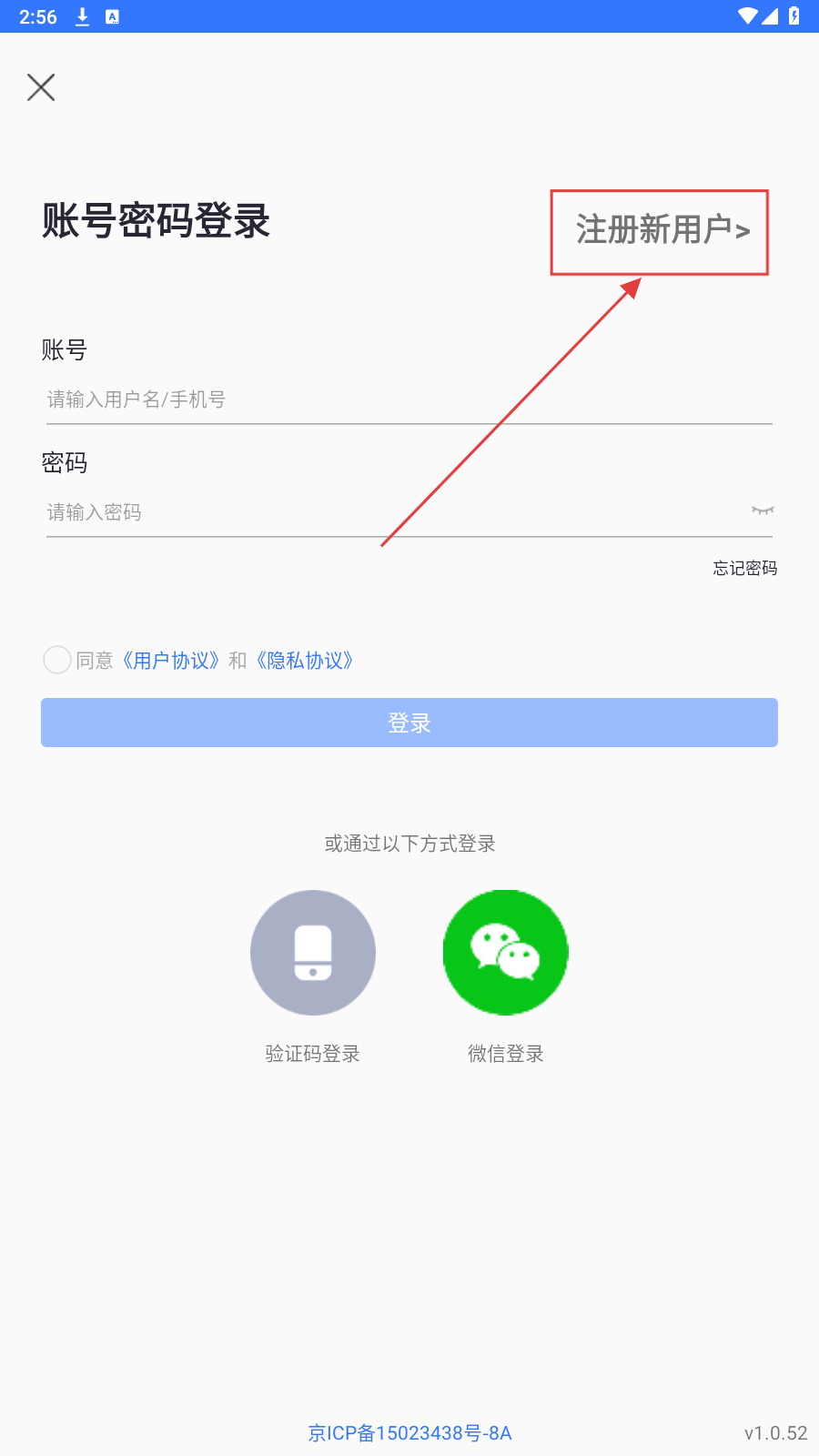
Task: Check the agreement consent circle
Action: coord(57,660)
